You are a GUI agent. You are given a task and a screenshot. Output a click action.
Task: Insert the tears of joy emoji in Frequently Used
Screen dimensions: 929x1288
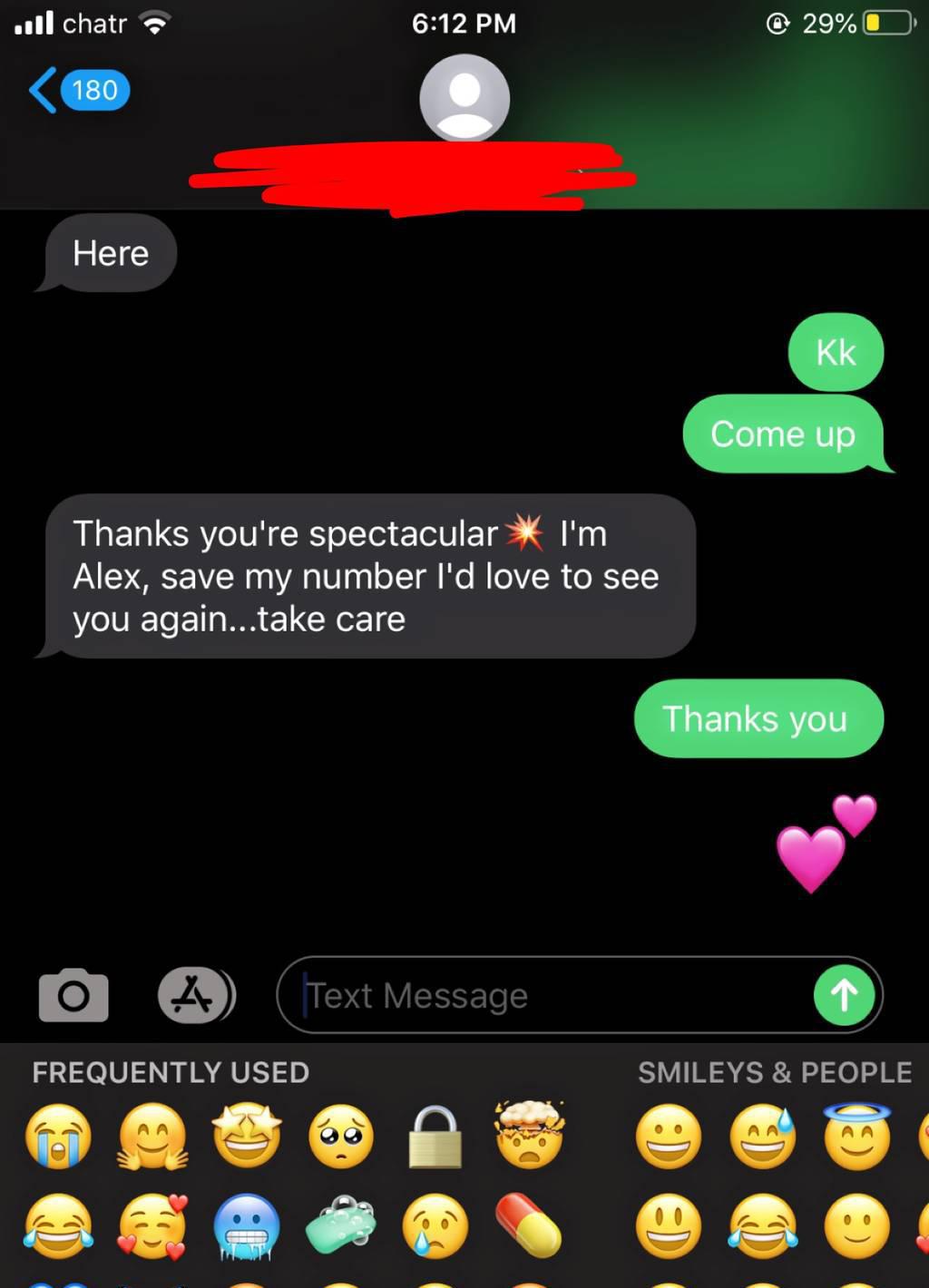click(59, 1226)
